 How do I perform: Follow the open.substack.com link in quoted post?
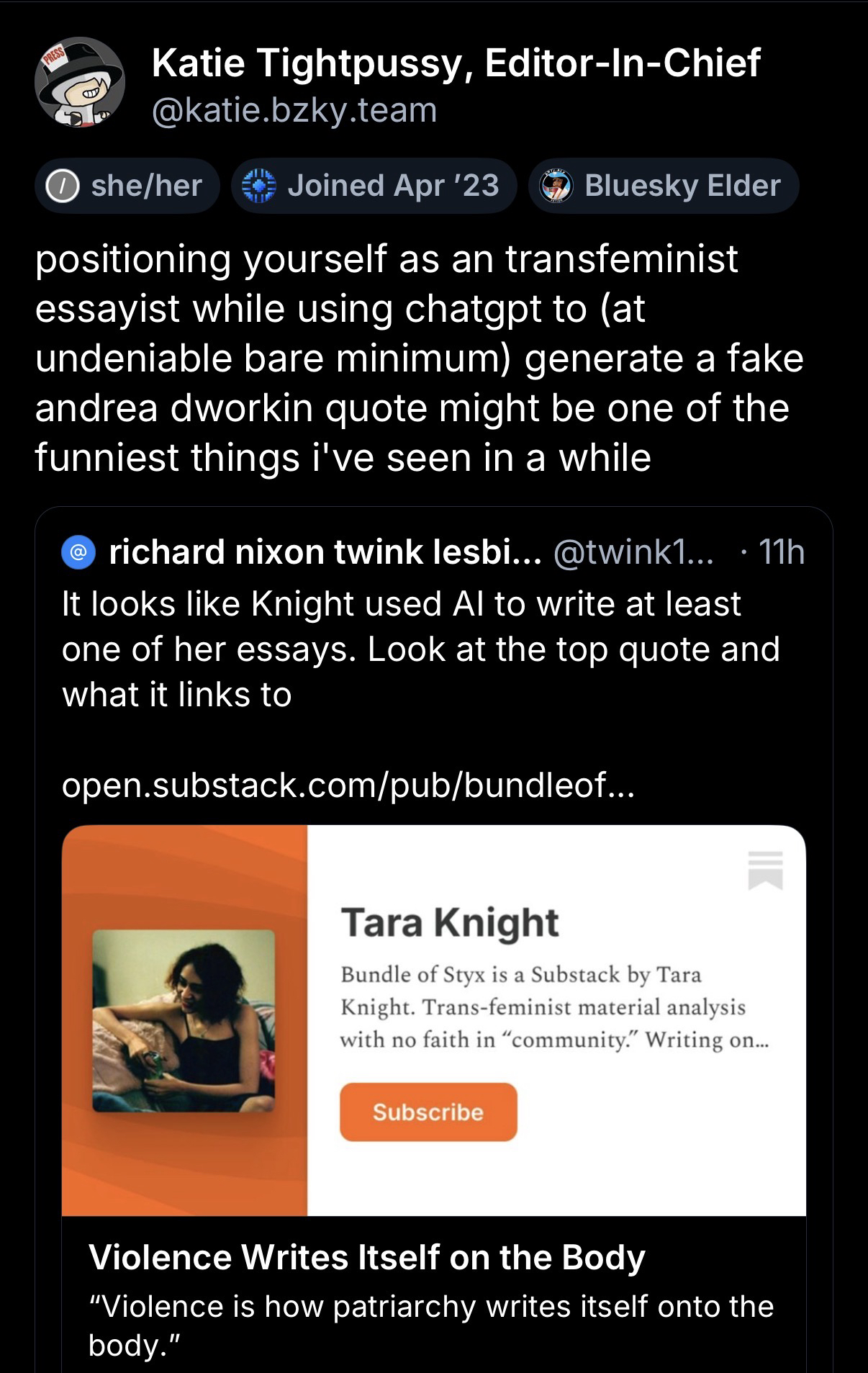coord(348,784)
